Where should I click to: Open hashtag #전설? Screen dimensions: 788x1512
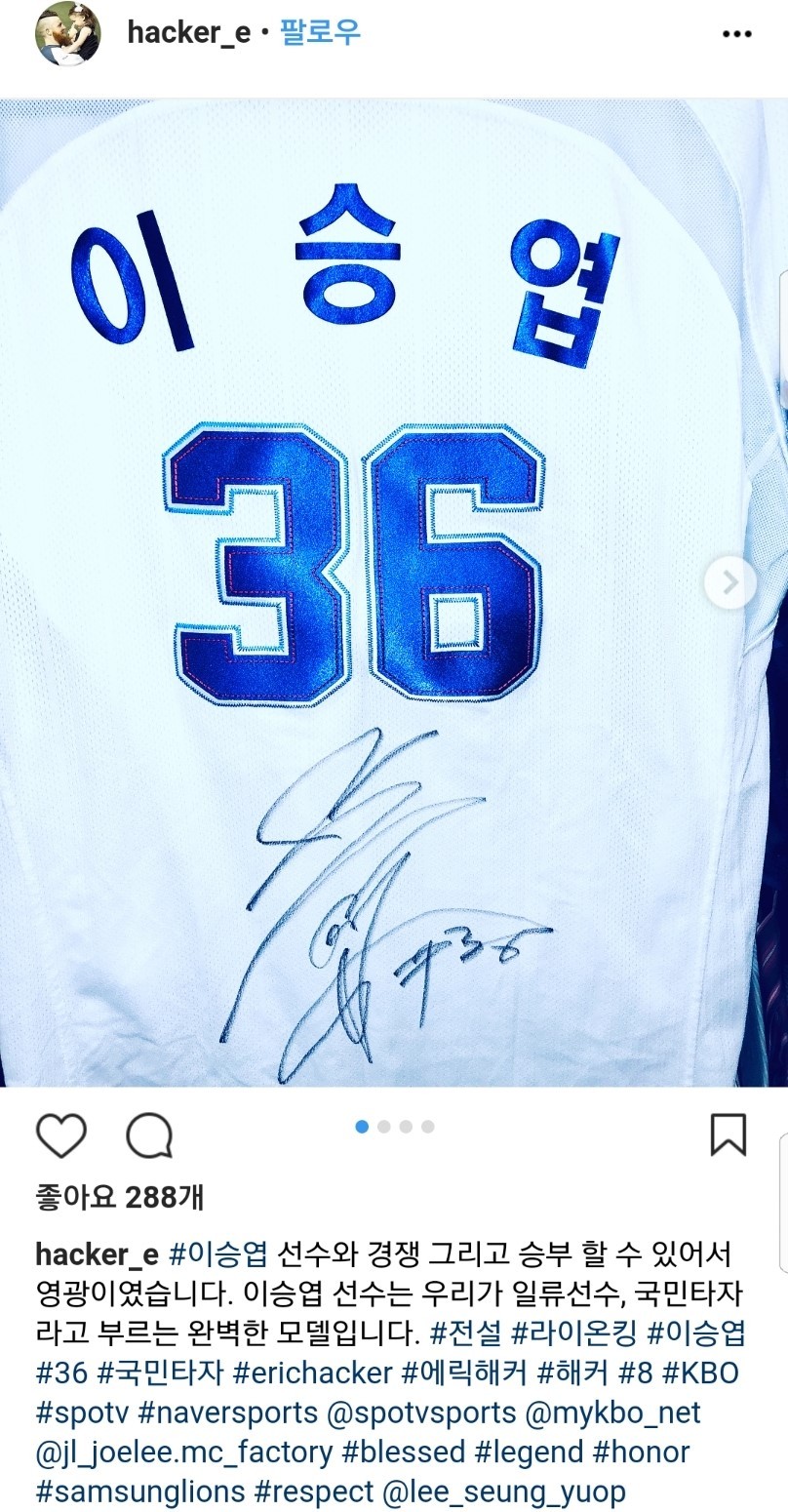(x=466, y=1333)
